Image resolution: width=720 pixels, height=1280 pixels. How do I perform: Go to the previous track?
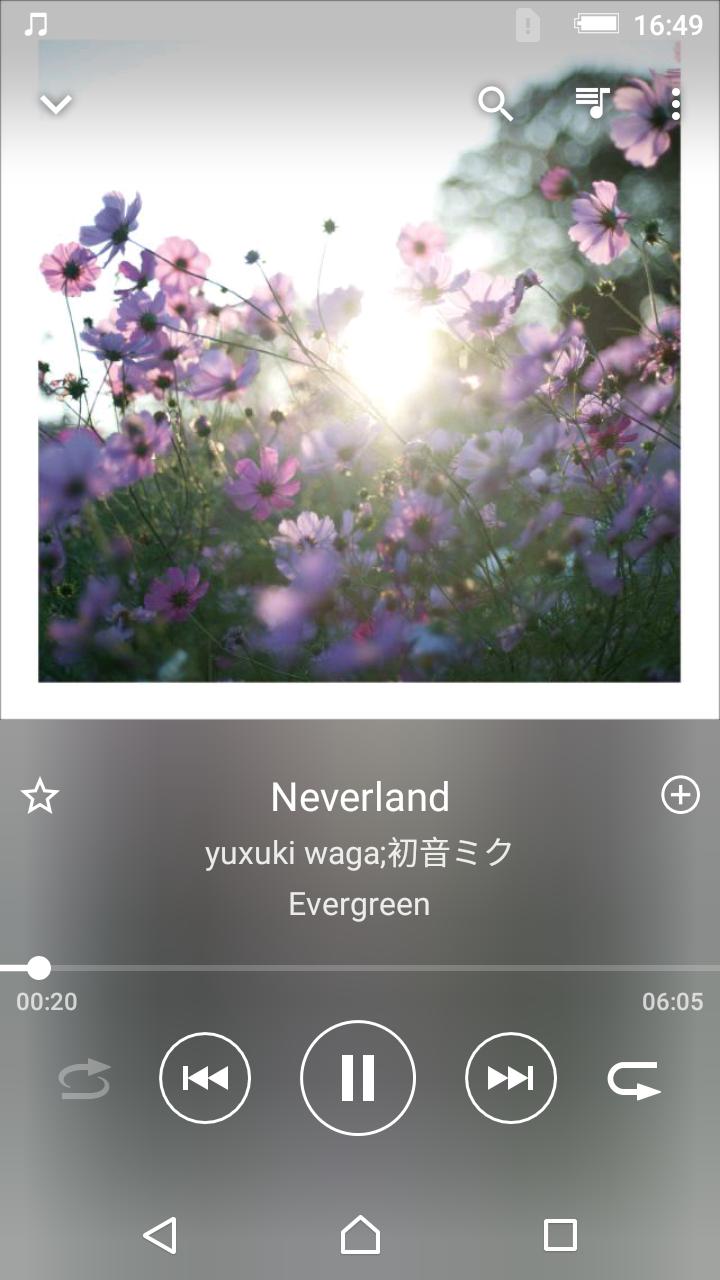tap(205, 1078)
